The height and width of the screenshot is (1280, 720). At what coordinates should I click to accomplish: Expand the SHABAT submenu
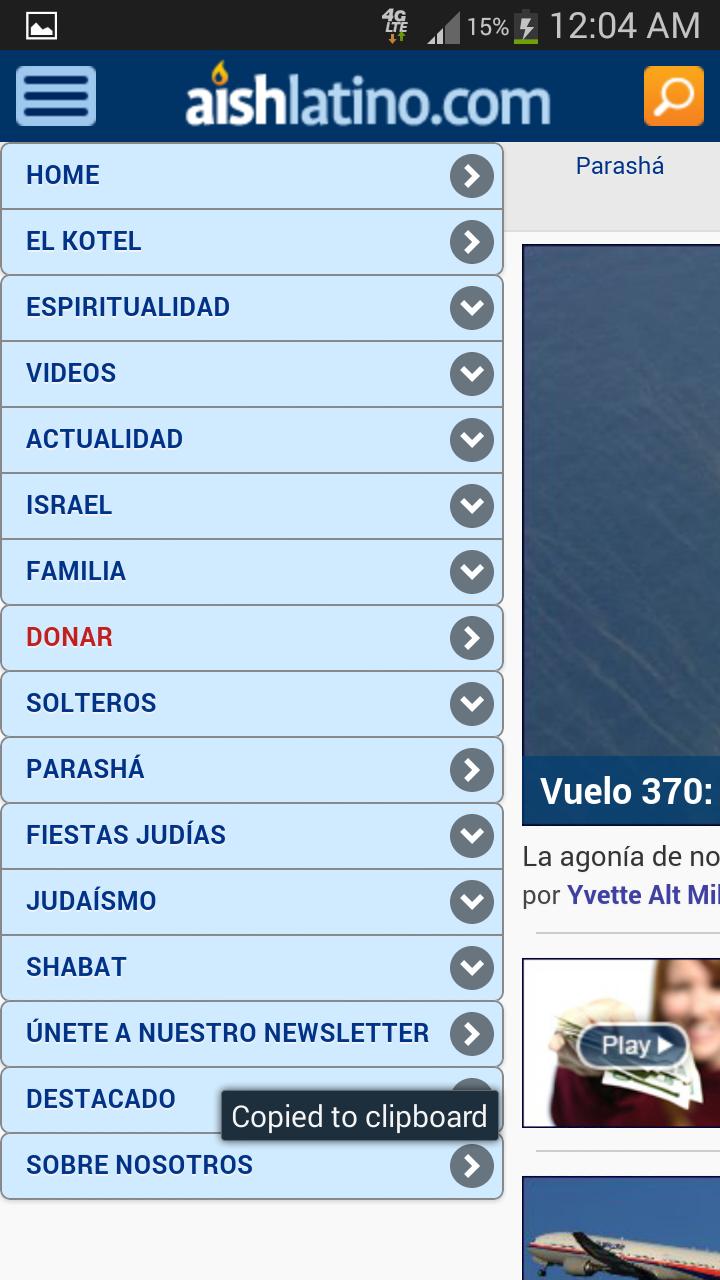[471, 968]
